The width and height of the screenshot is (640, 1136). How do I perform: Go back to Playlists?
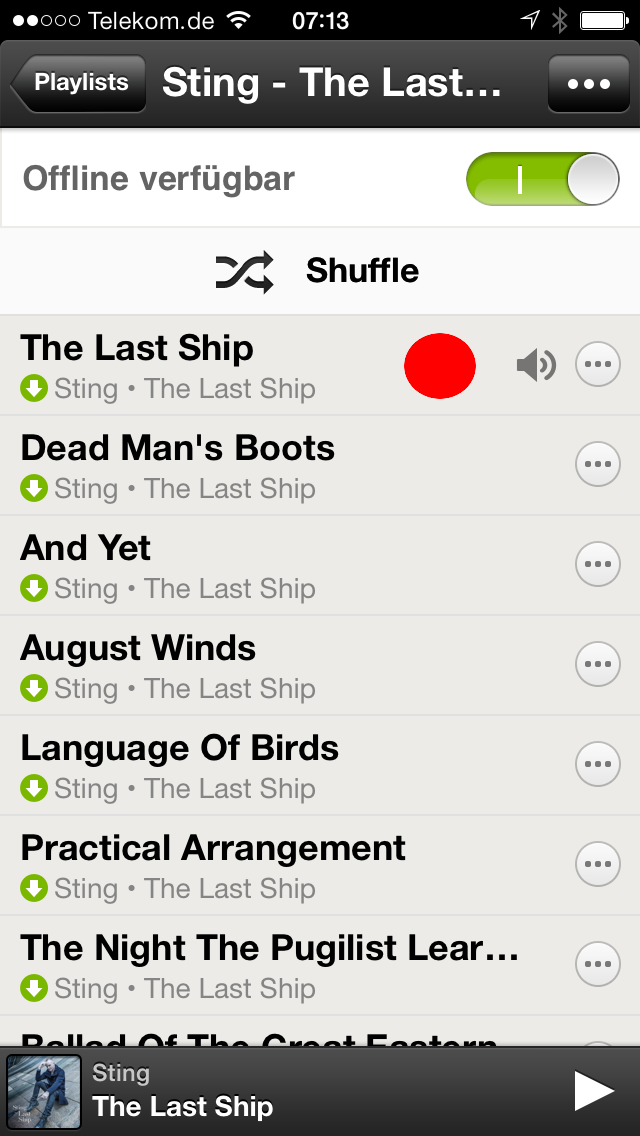coord(80,83)
